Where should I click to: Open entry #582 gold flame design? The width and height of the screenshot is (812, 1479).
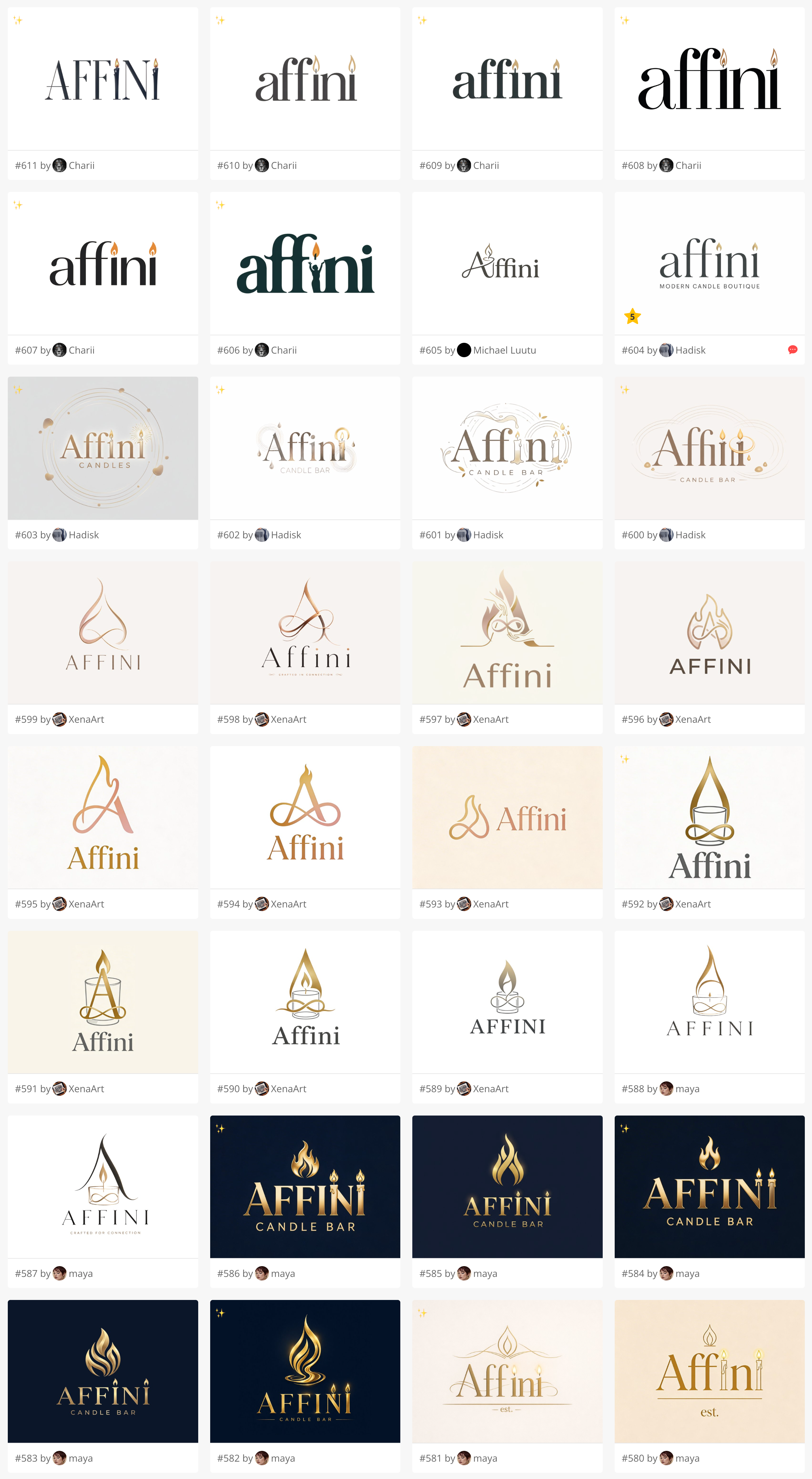click(x=305, y=1372)
